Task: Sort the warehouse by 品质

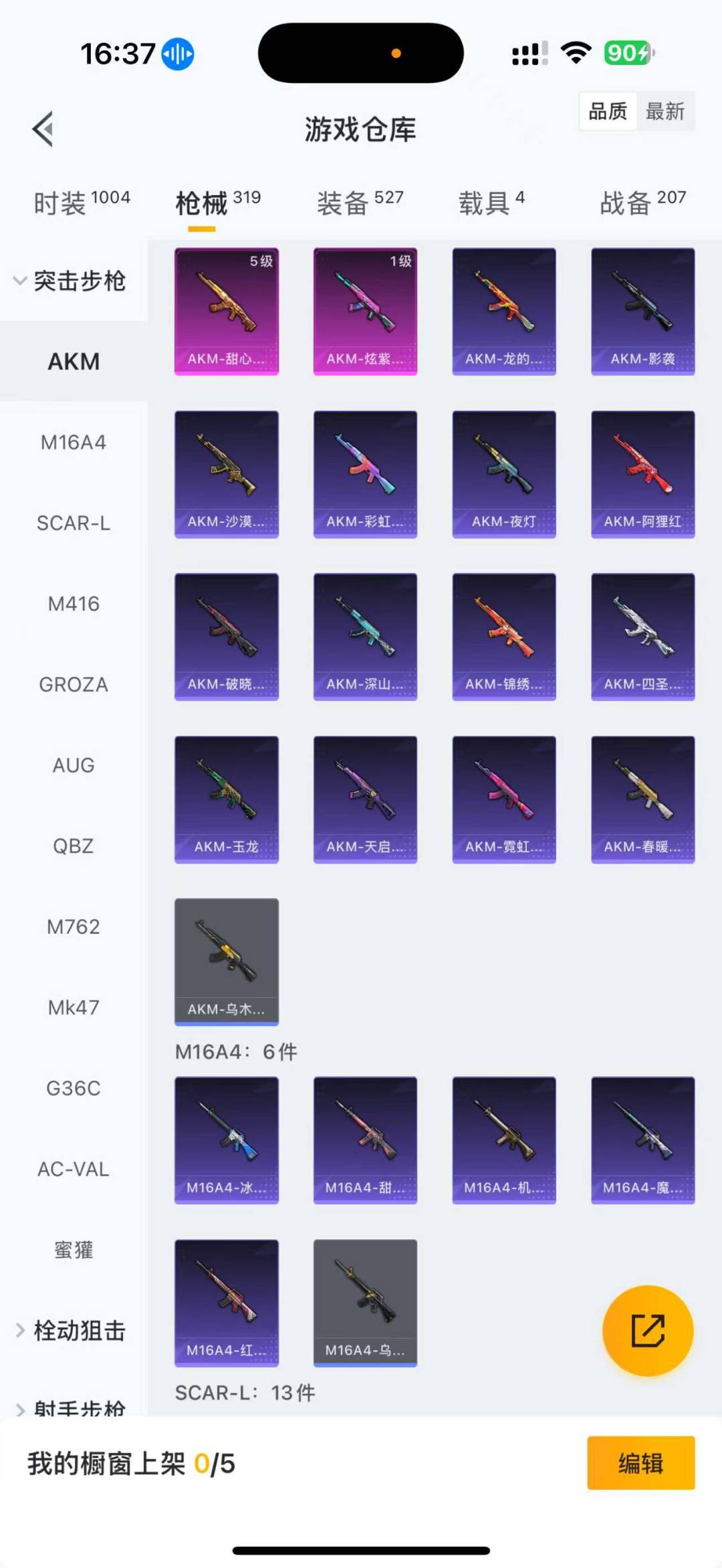Action: pos(608,111)
